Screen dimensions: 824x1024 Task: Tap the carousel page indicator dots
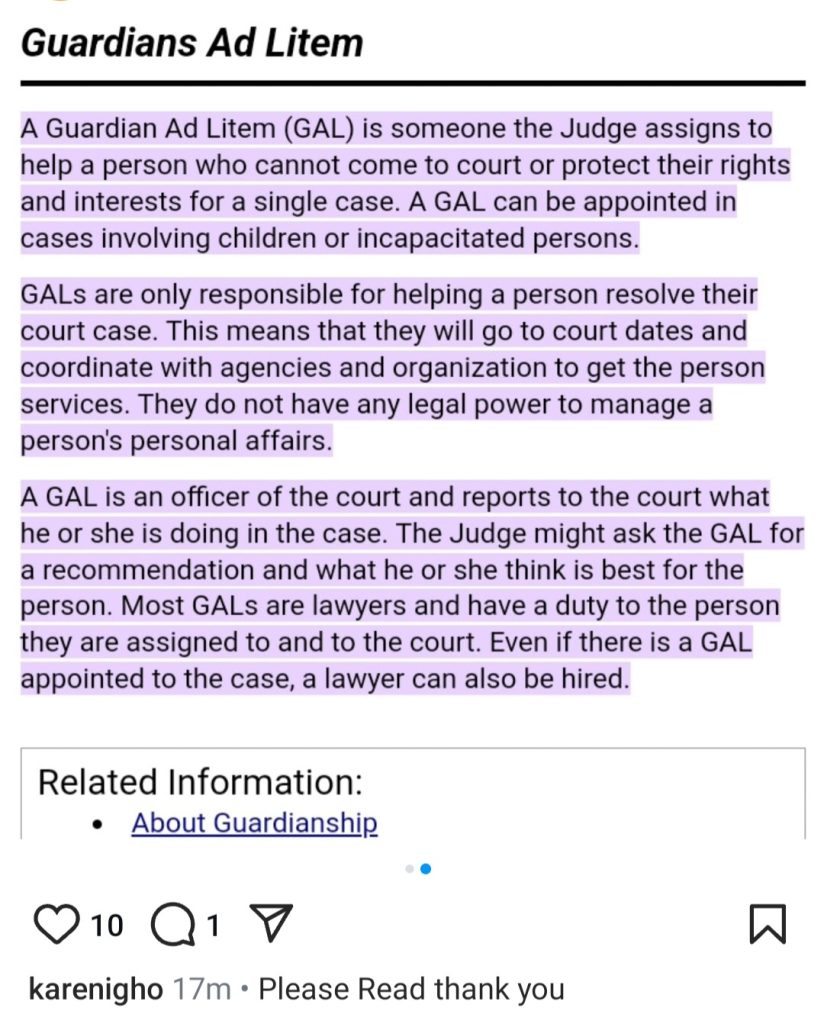tap(417, 869)
